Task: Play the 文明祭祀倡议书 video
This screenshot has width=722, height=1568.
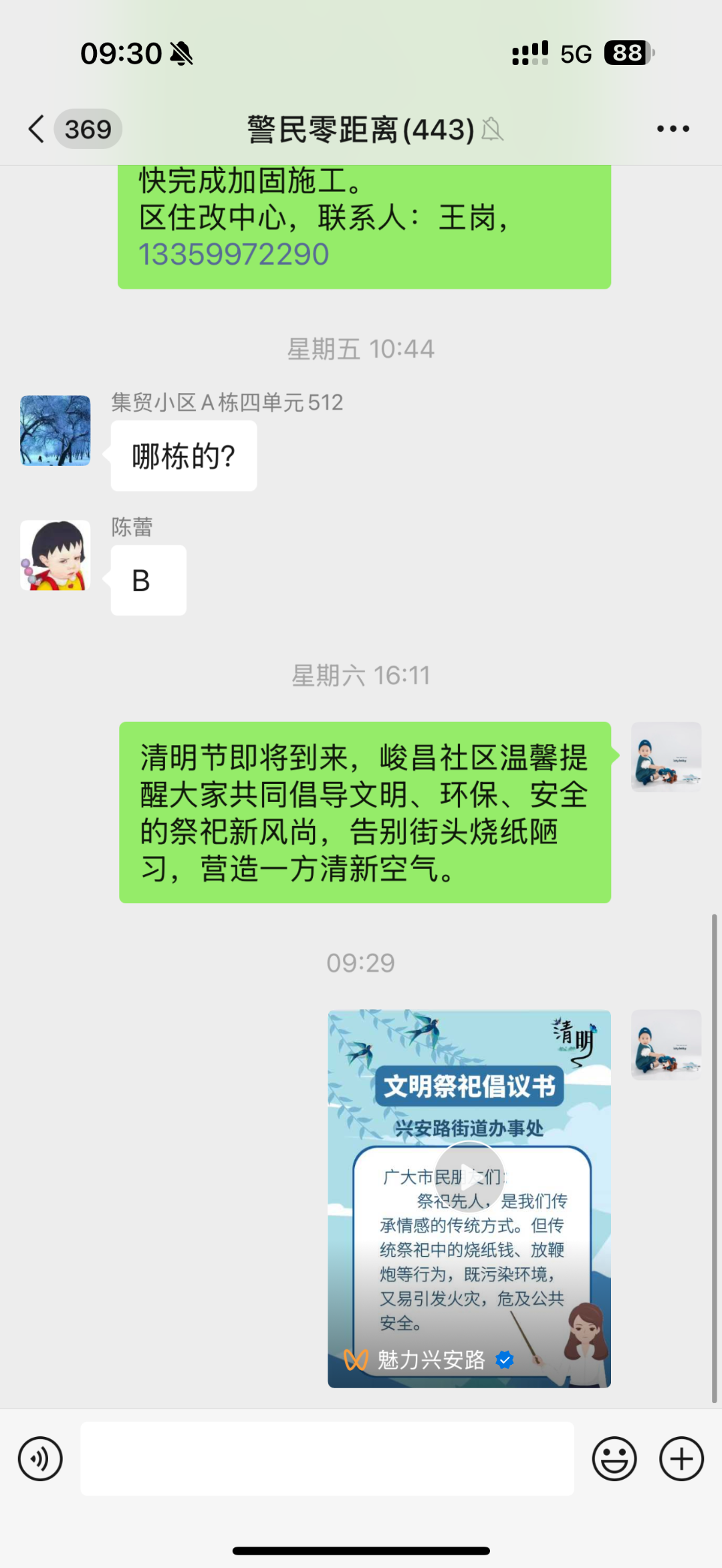Action: (469, 1176)
